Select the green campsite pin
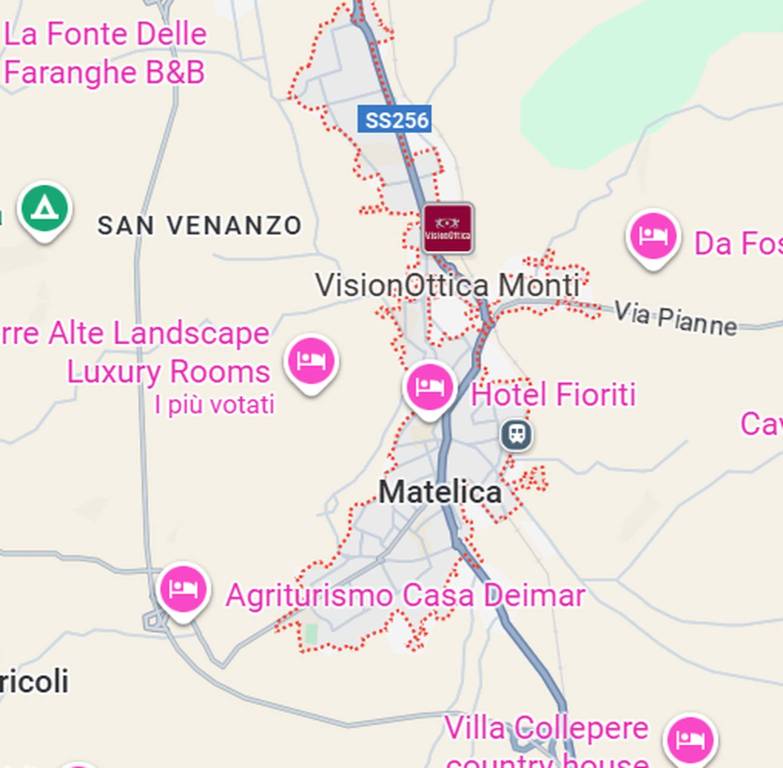This screenshot has height=768, width=783. [43, 208]
